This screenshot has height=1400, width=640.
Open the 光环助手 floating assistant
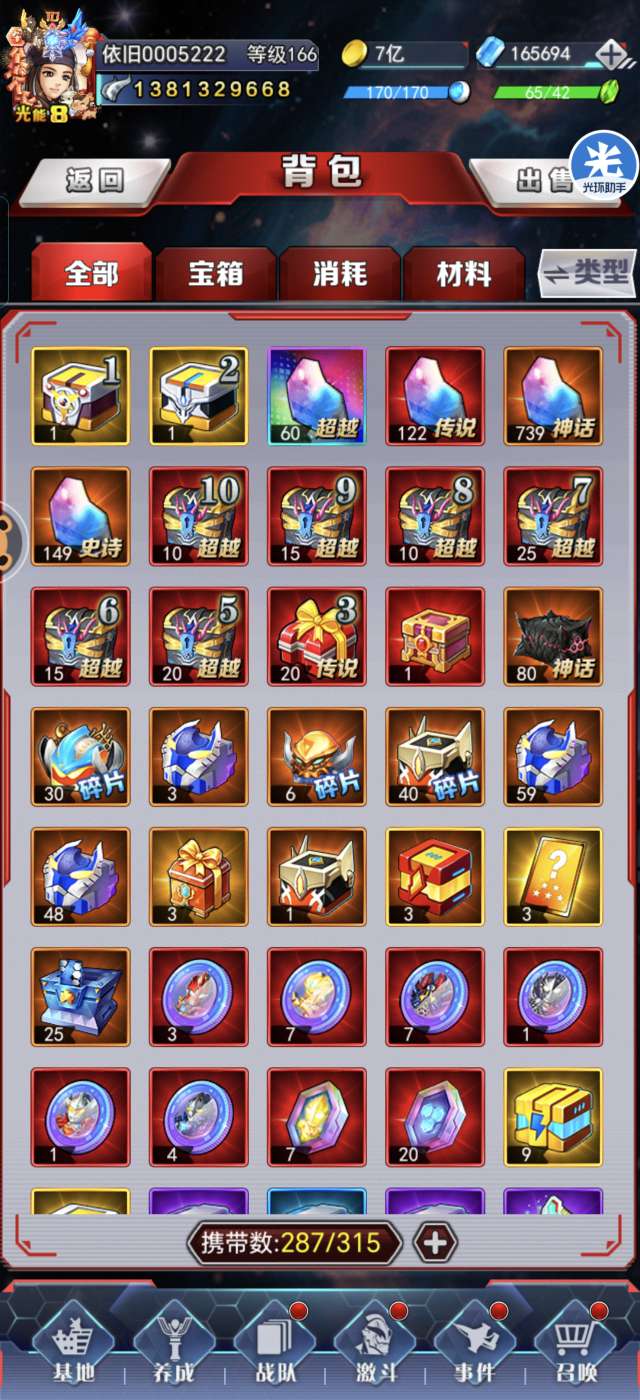(x=604, y=164)
